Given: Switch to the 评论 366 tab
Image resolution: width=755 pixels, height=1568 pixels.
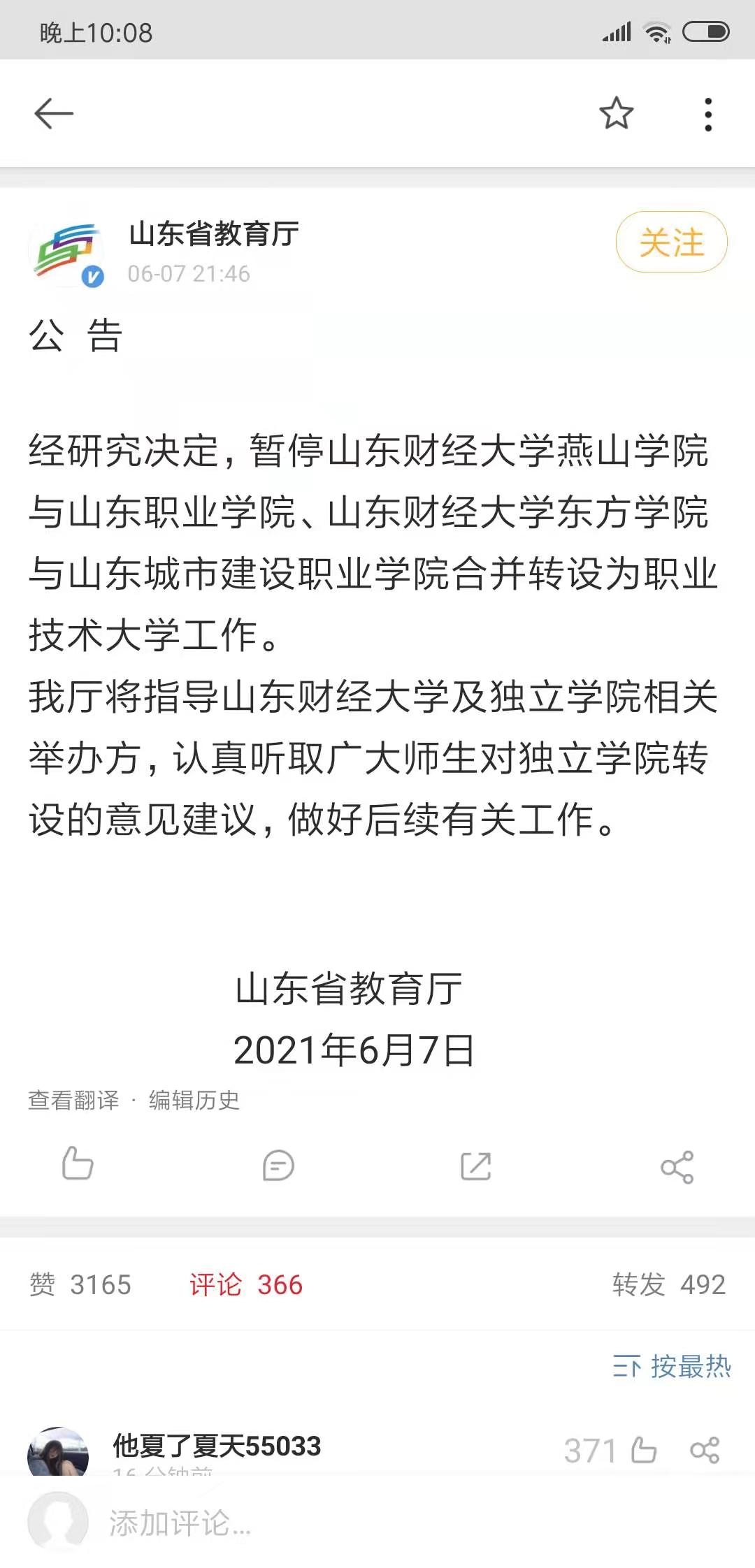Looking at the screenshot, I should click(x=245, y=1284).
